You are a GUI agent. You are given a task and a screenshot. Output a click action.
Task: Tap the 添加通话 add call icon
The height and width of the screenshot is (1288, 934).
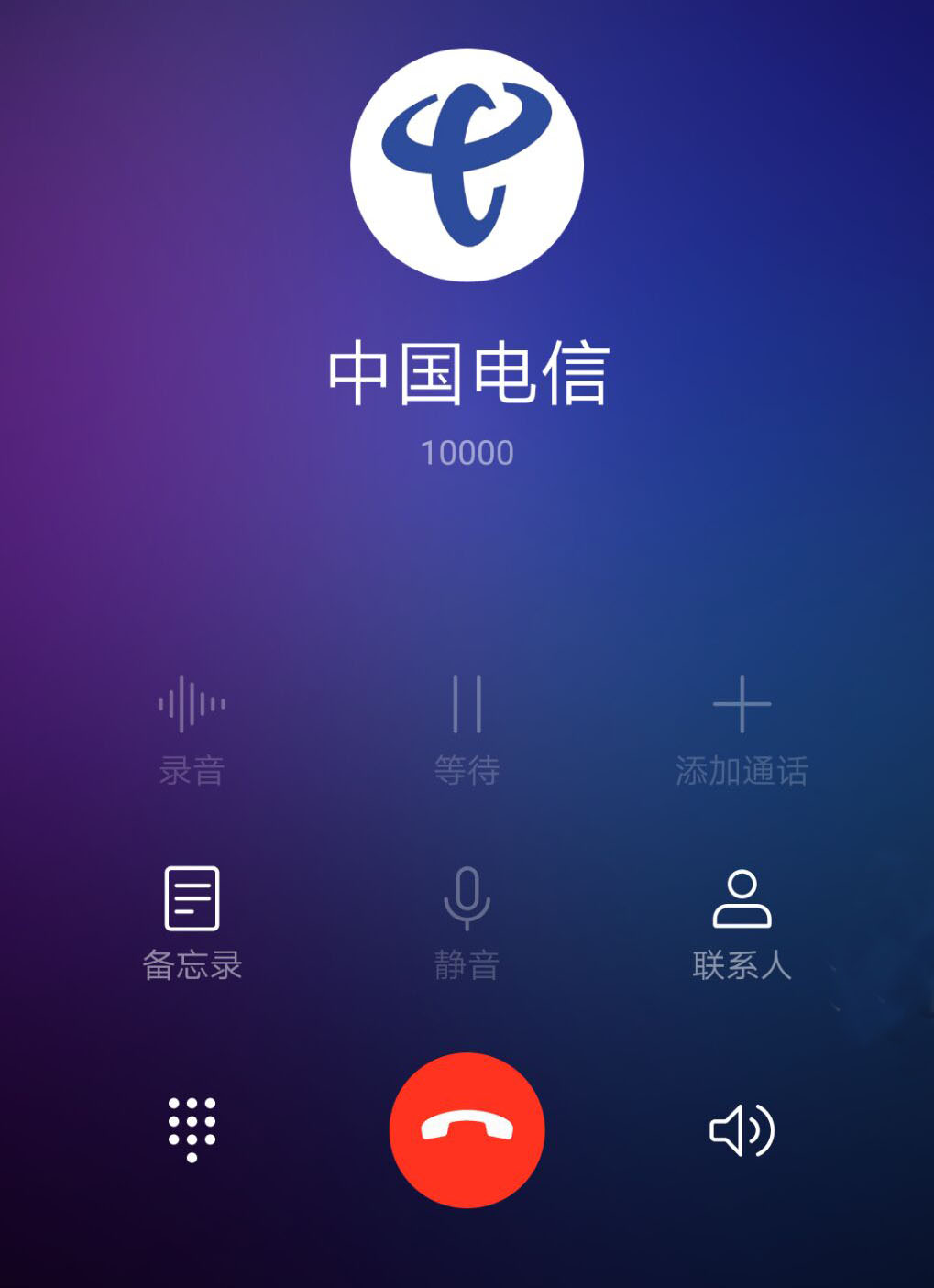[x=742, y=703]
